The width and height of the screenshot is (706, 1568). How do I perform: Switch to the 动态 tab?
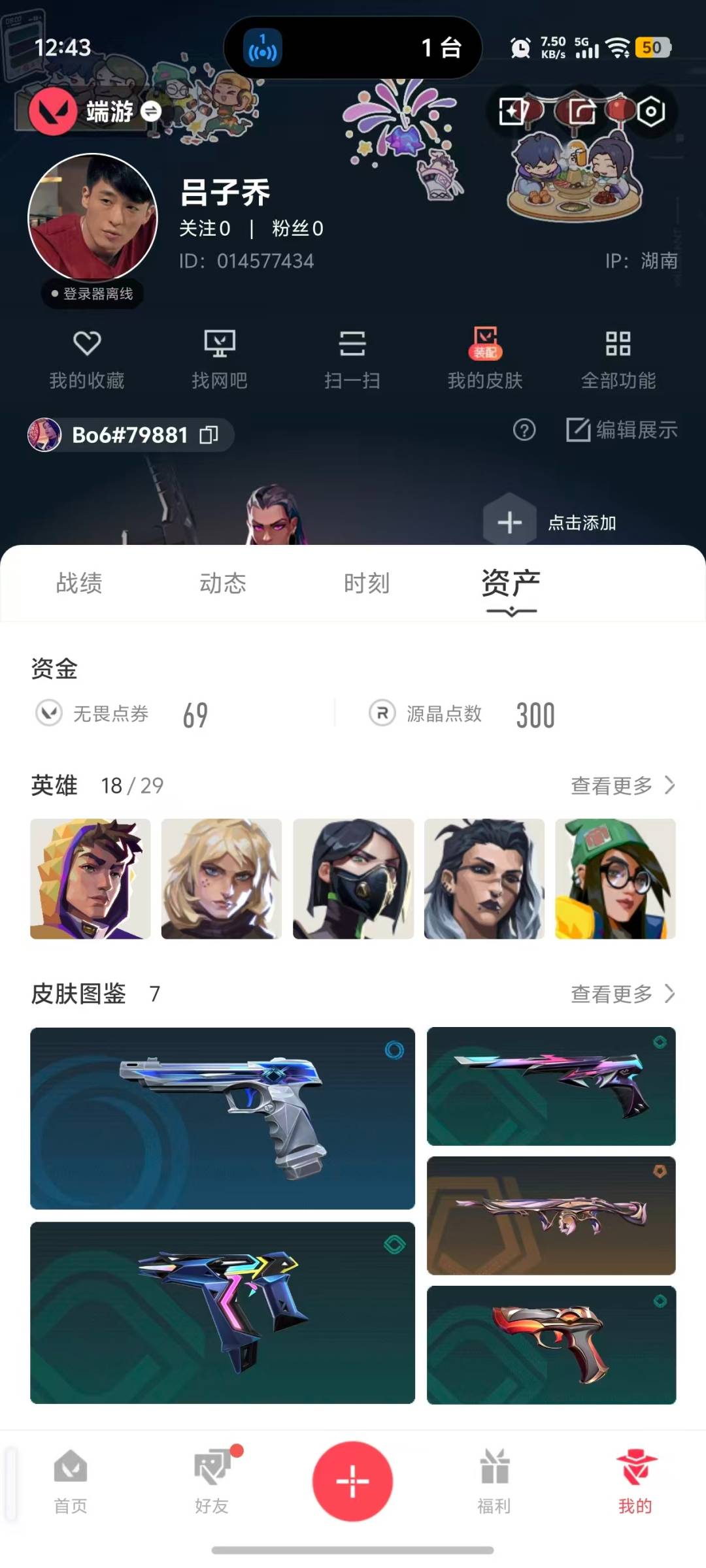click(x=223, y=583)
